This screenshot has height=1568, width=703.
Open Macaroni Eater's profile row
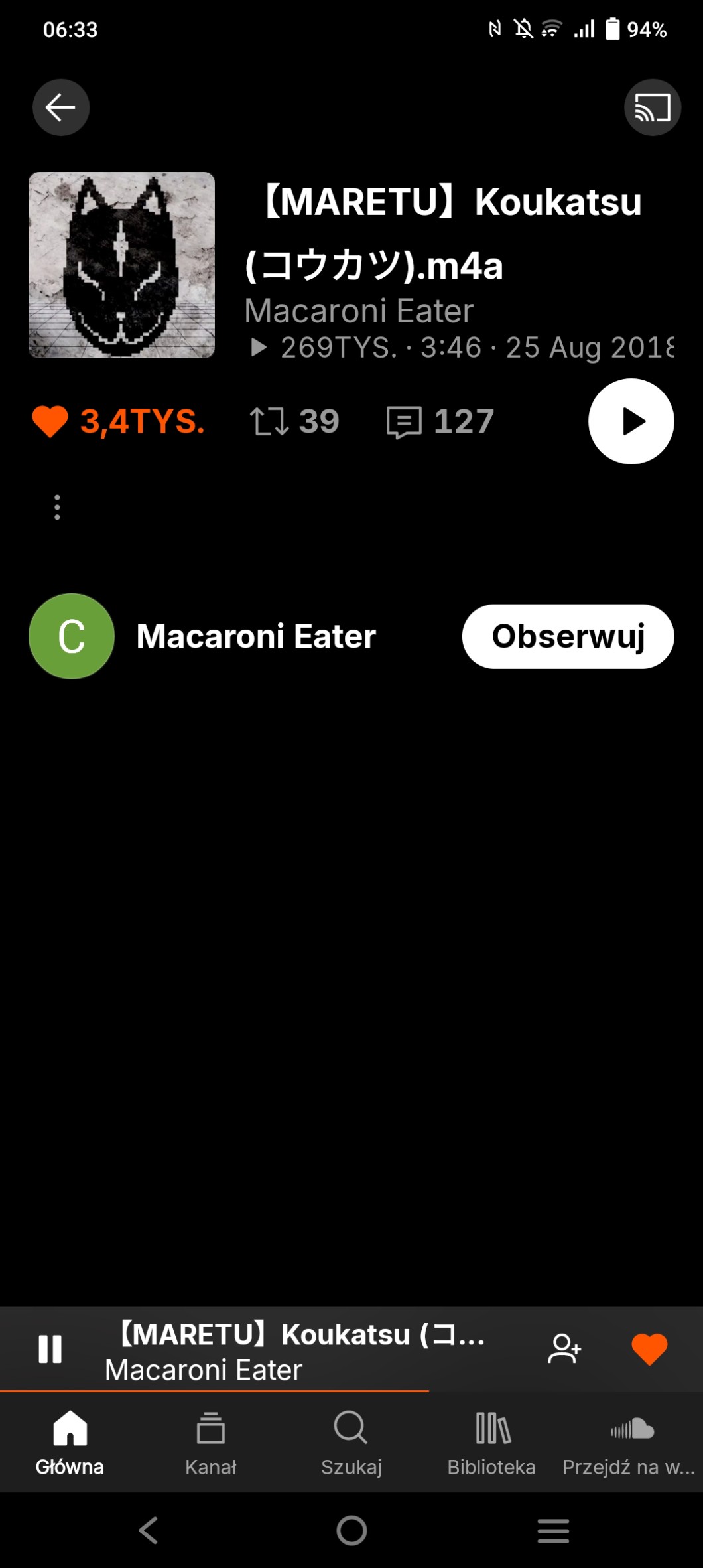tap(255, 636)
